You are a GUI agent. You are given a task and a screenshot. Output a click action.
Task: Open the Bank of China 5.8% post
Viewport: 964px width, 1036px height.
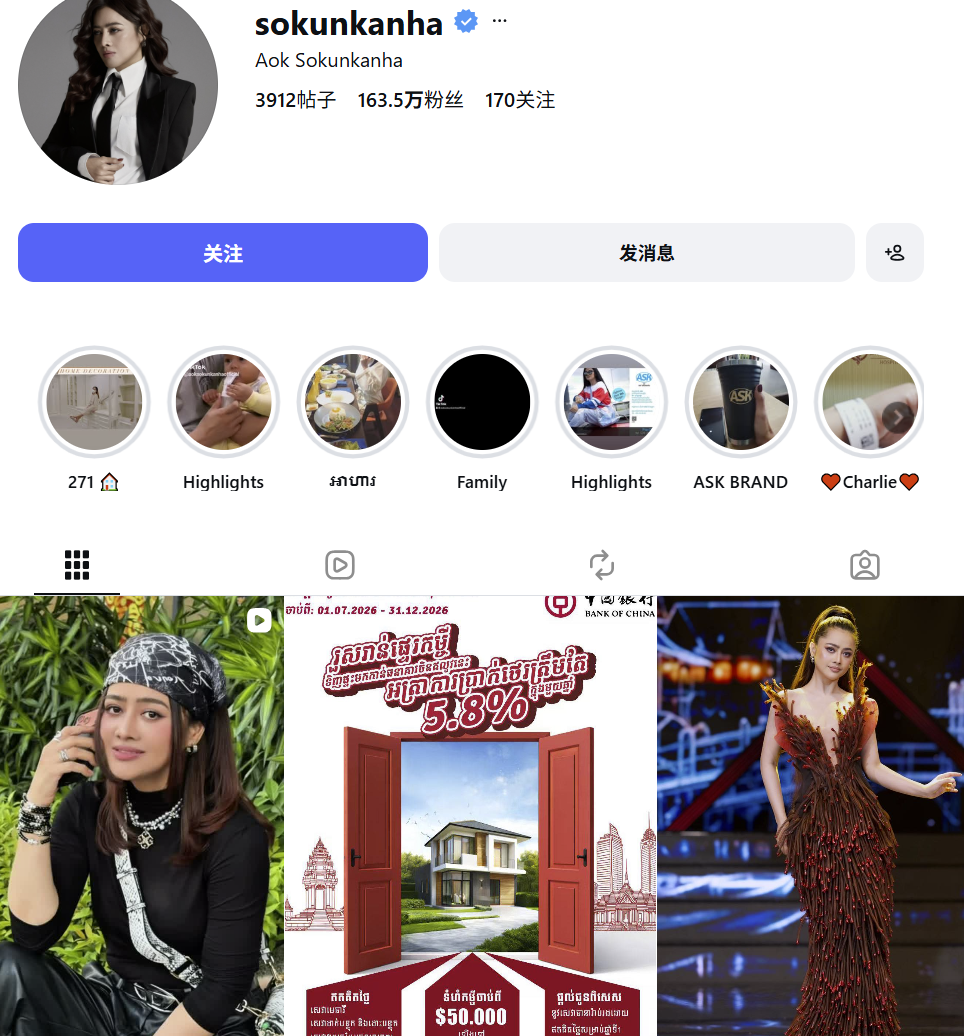coord(470,816)
